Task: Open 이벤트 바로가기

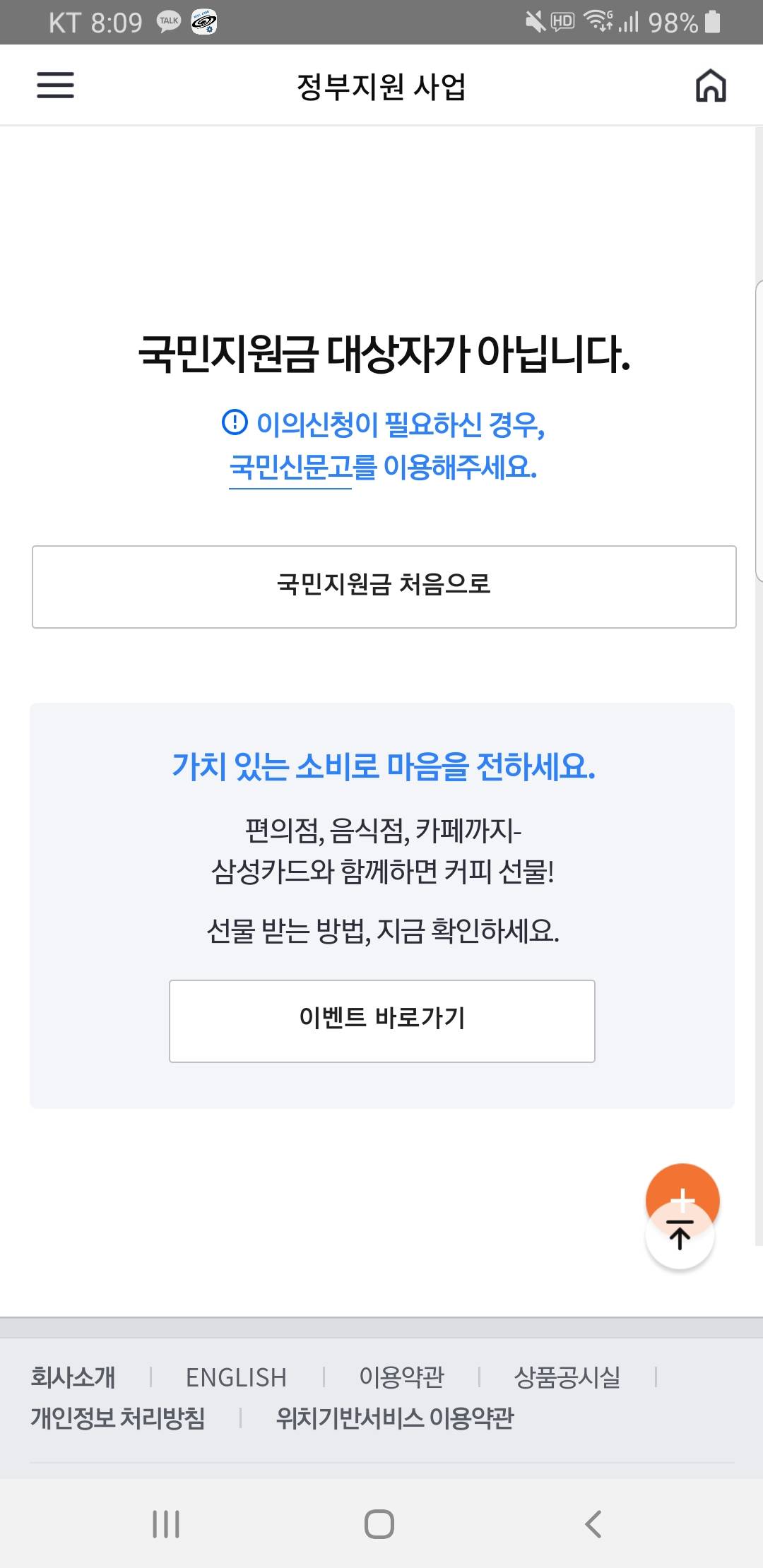Action: (x=381, y=1021)
